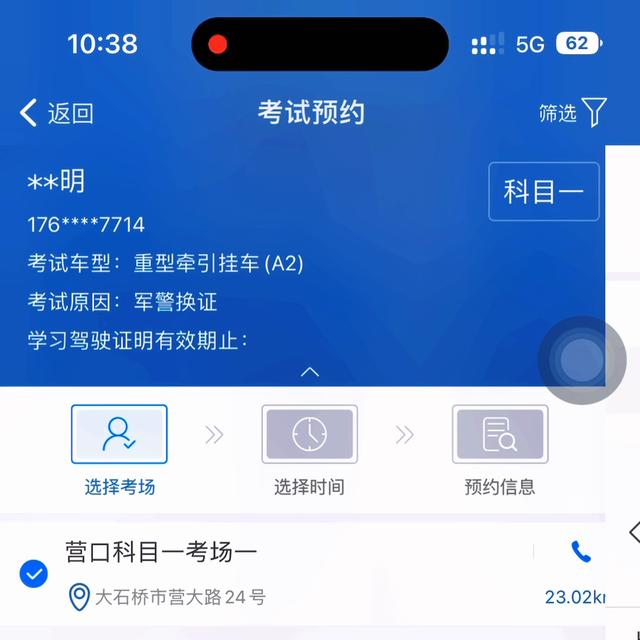Collapse the applicant info panel

click(x=310, y=372)
